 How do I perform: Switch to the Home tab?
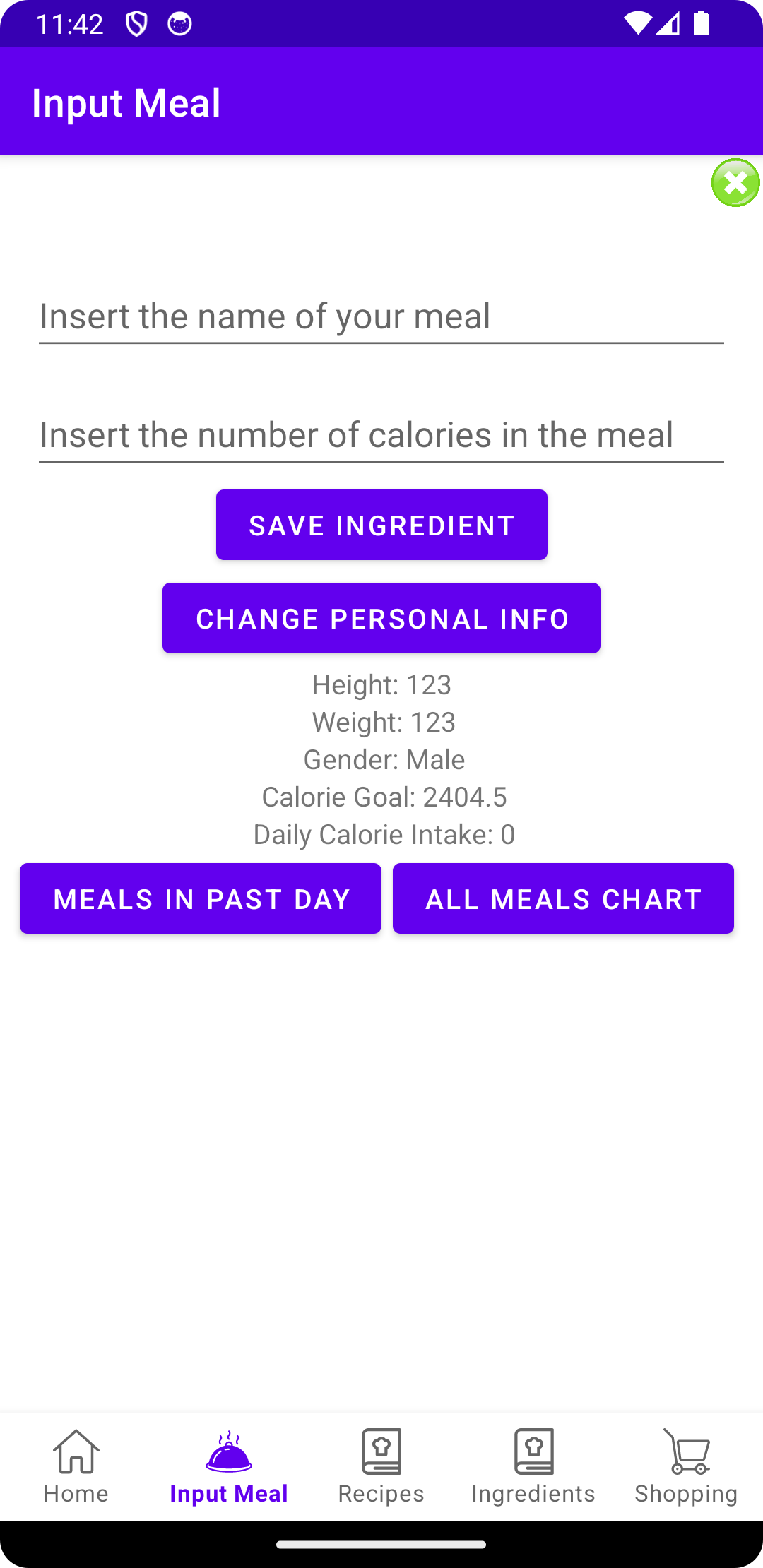pyautogui.click(x=76, y=1466)
